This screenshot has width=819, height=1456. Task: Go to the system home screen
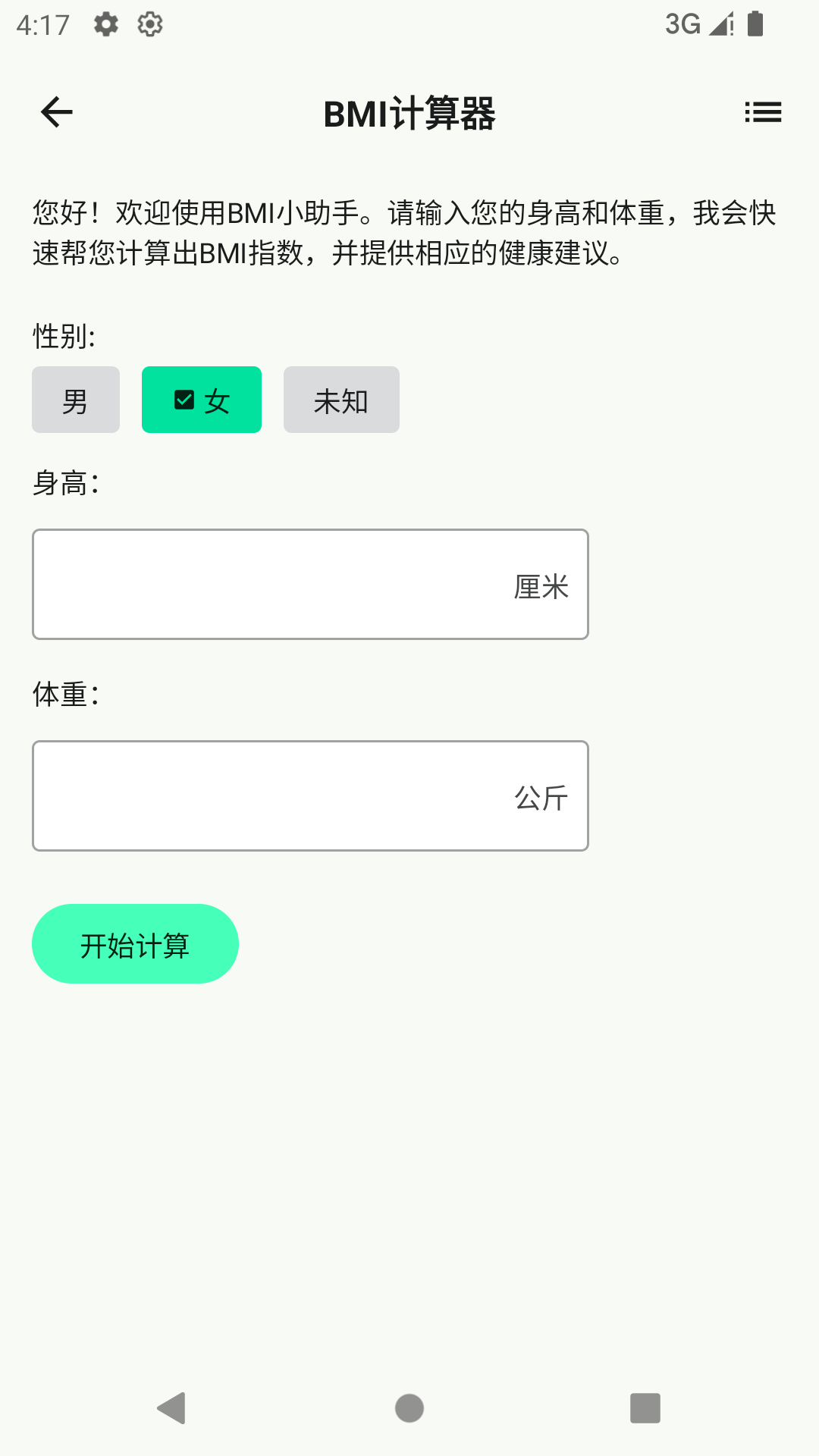409,1408
